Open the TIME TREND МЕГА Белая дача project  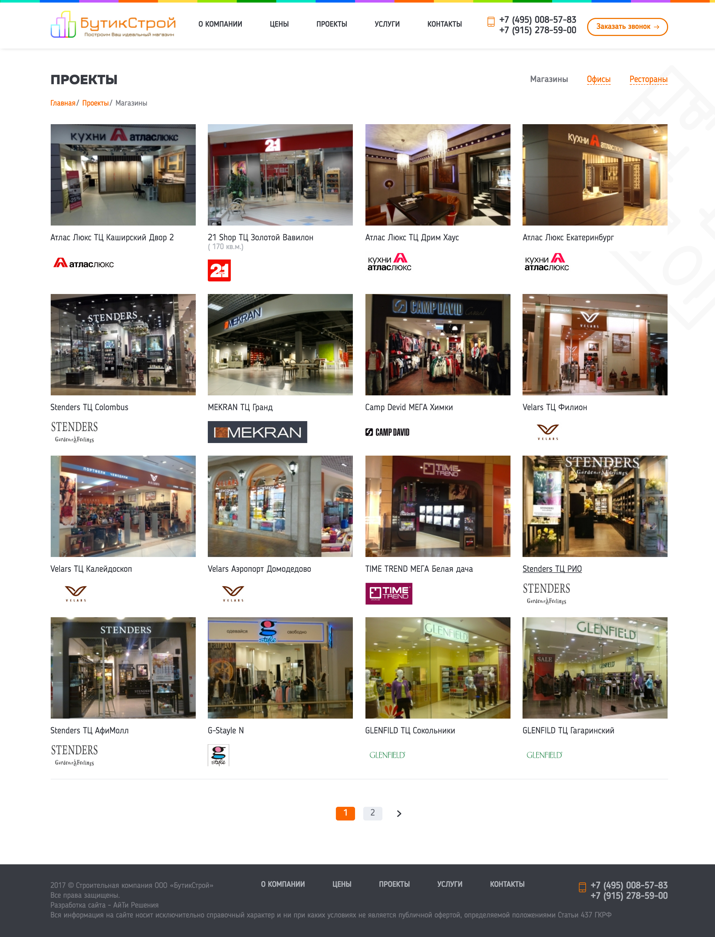[437, 506]
